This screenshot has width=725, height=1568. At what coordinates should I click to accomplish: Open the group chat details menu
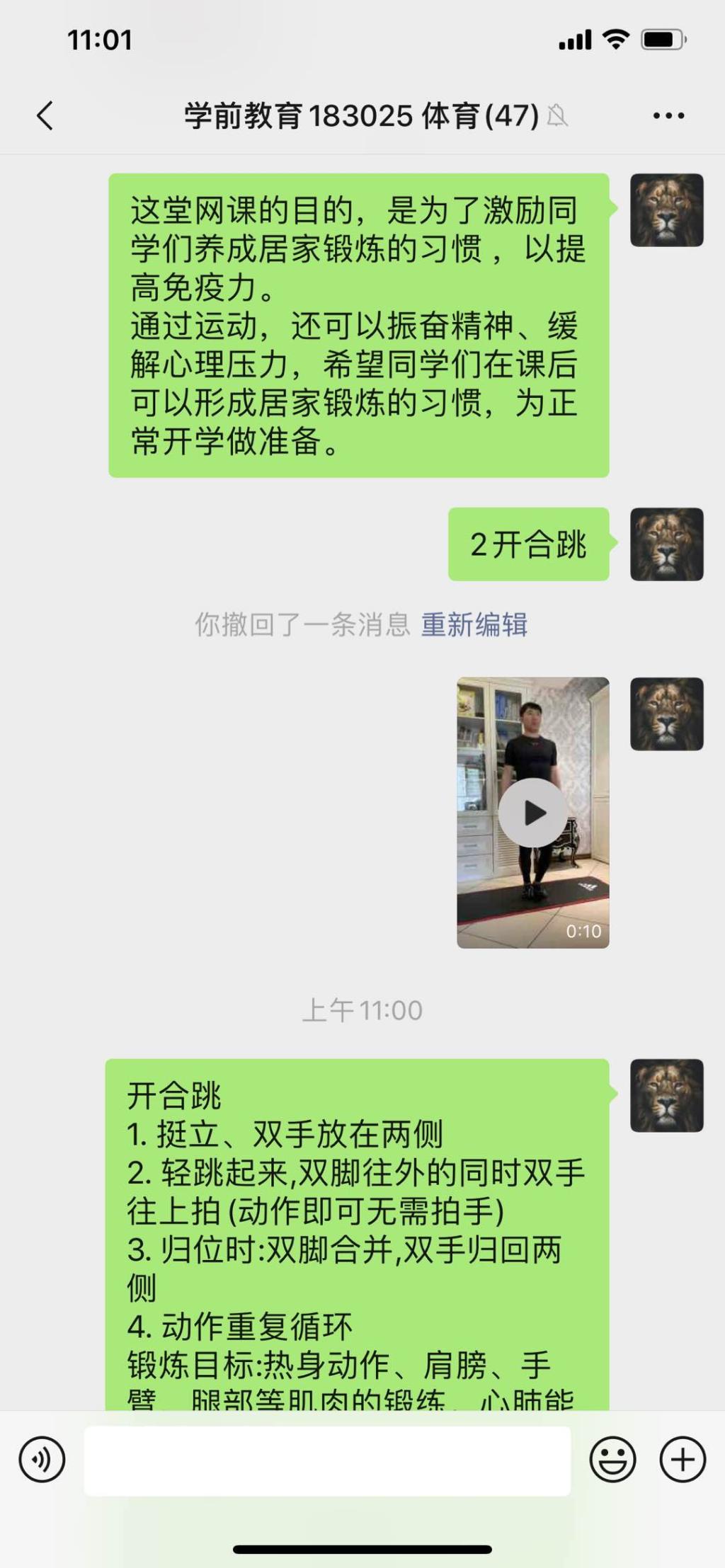[x=668, y=115]
